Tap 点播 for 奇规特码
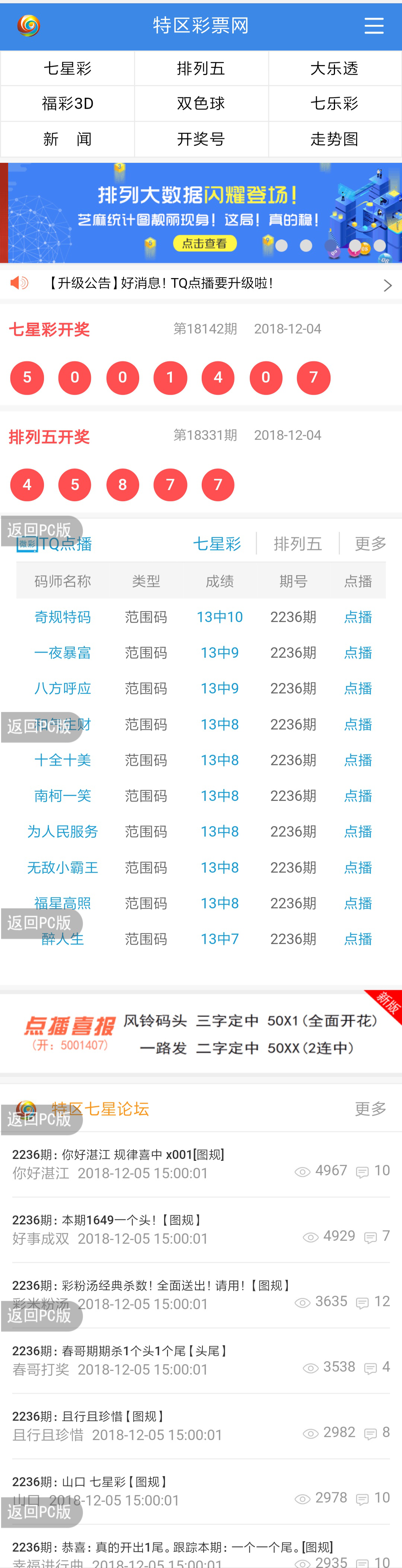 click(x=358, y=617)
